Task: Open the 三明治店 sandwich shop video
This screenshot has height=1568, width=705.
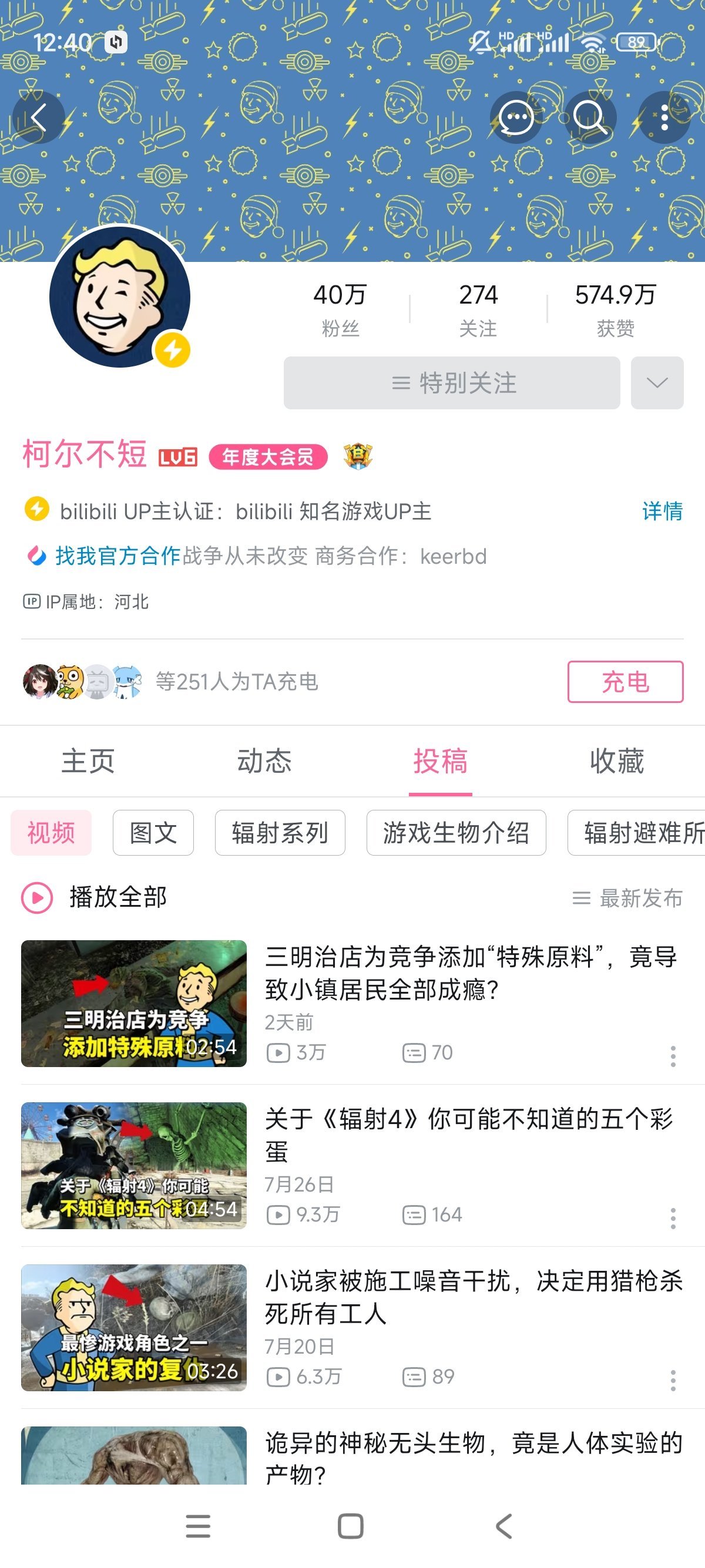Action: [470, 973]
